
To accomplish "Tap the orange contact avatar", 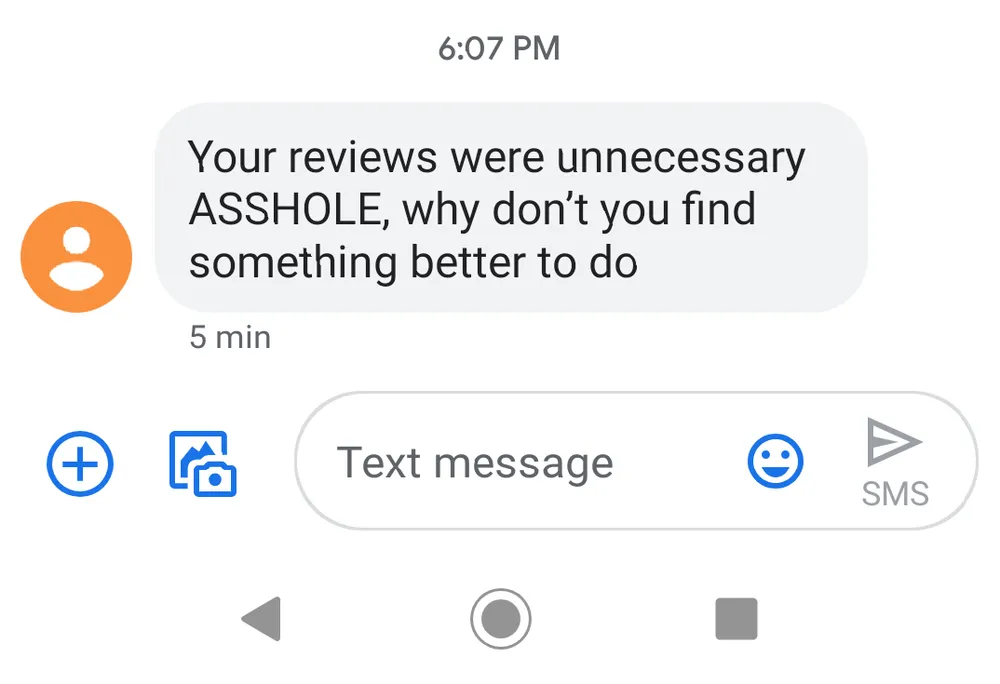I will 76,257.
